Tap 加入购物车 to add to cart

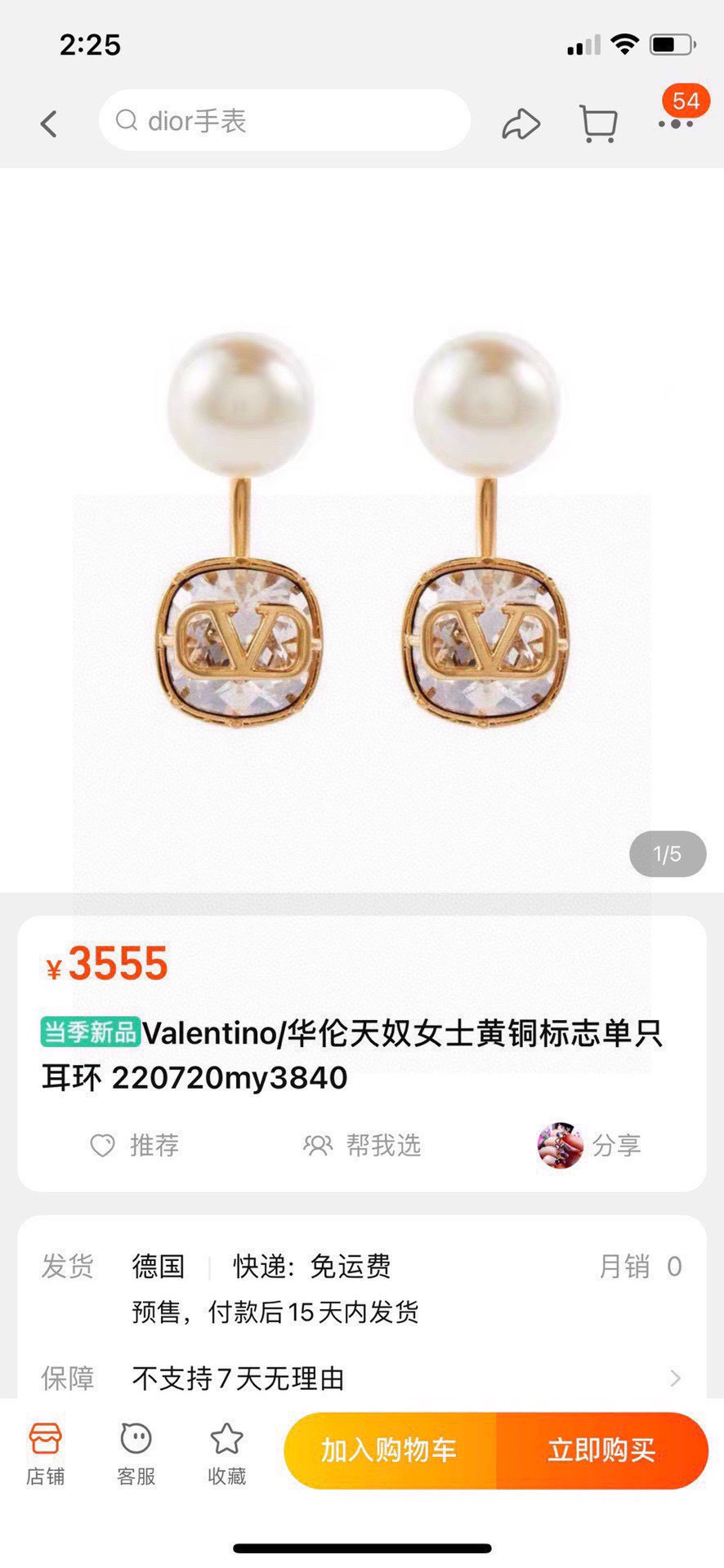pyautogui.click(x=390, y=1450)
